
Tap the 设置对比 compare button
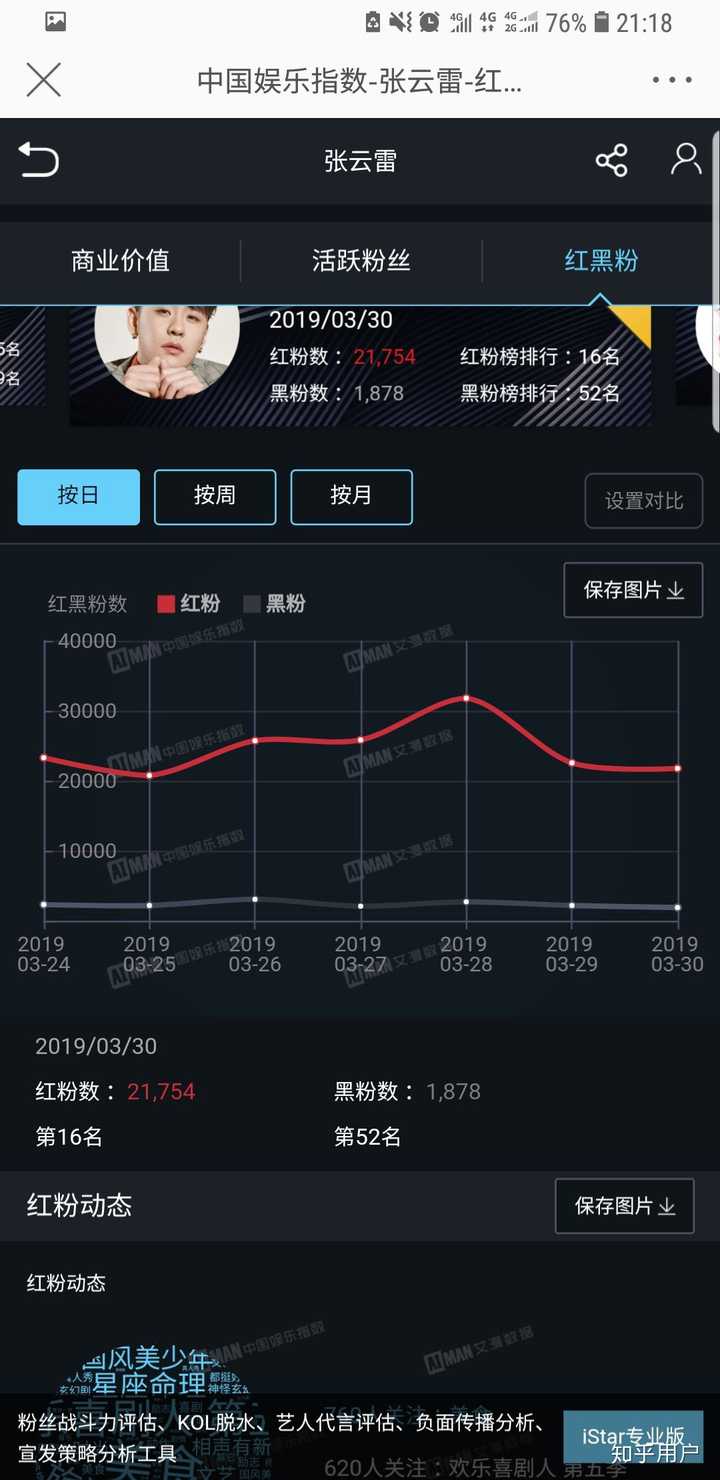[x=644, y=501]
